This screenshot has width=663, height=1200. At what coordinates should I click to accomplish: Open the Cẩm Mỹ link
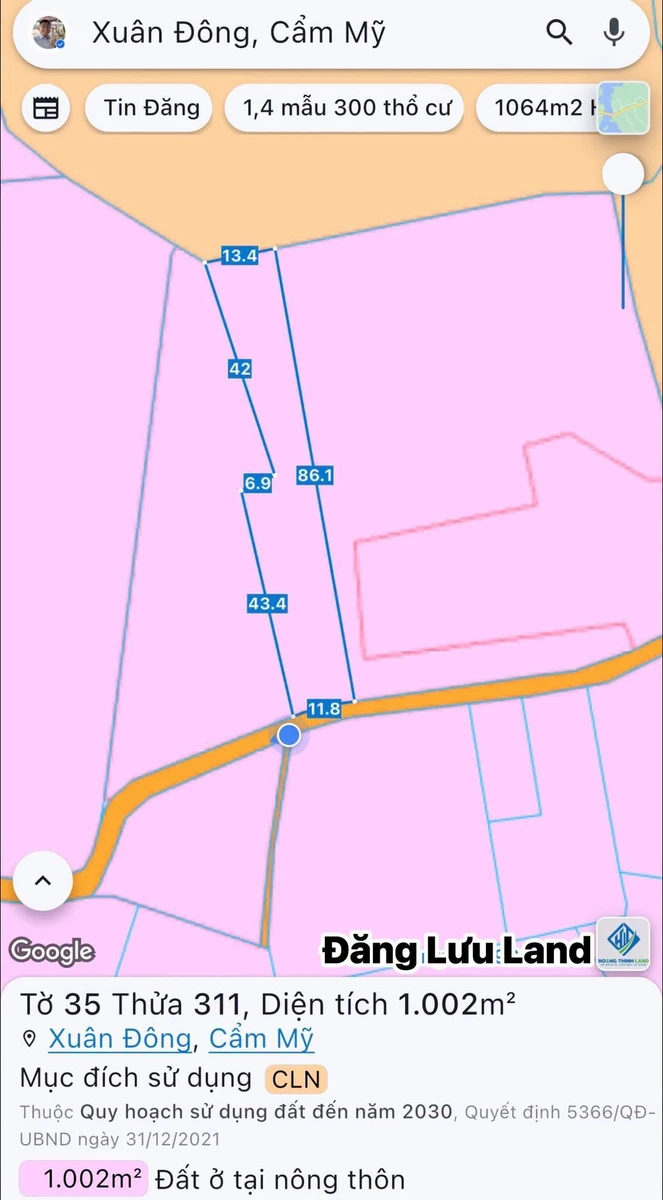pyautogui.click(x=262, y=1039)
